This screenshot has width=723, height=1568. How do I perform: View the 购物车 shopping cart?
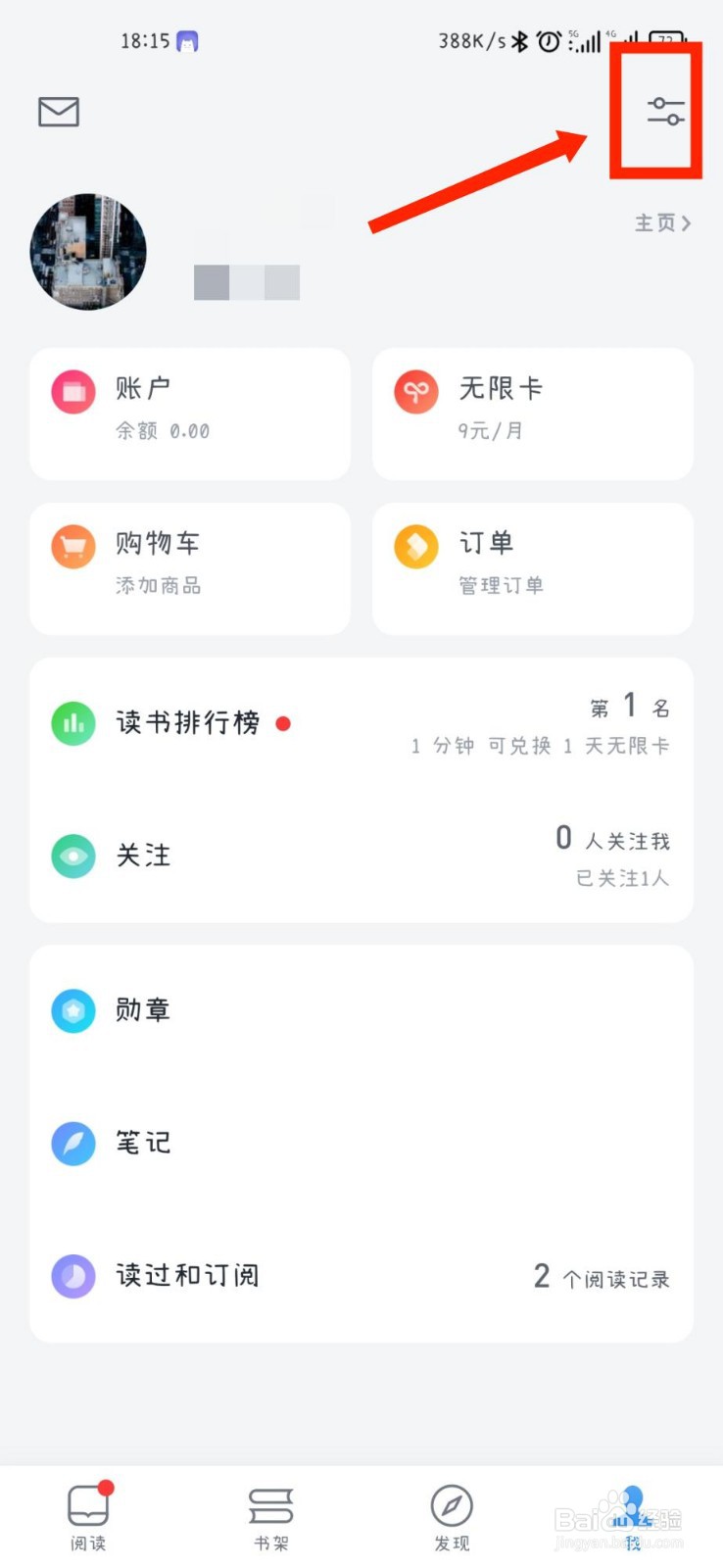190,568
